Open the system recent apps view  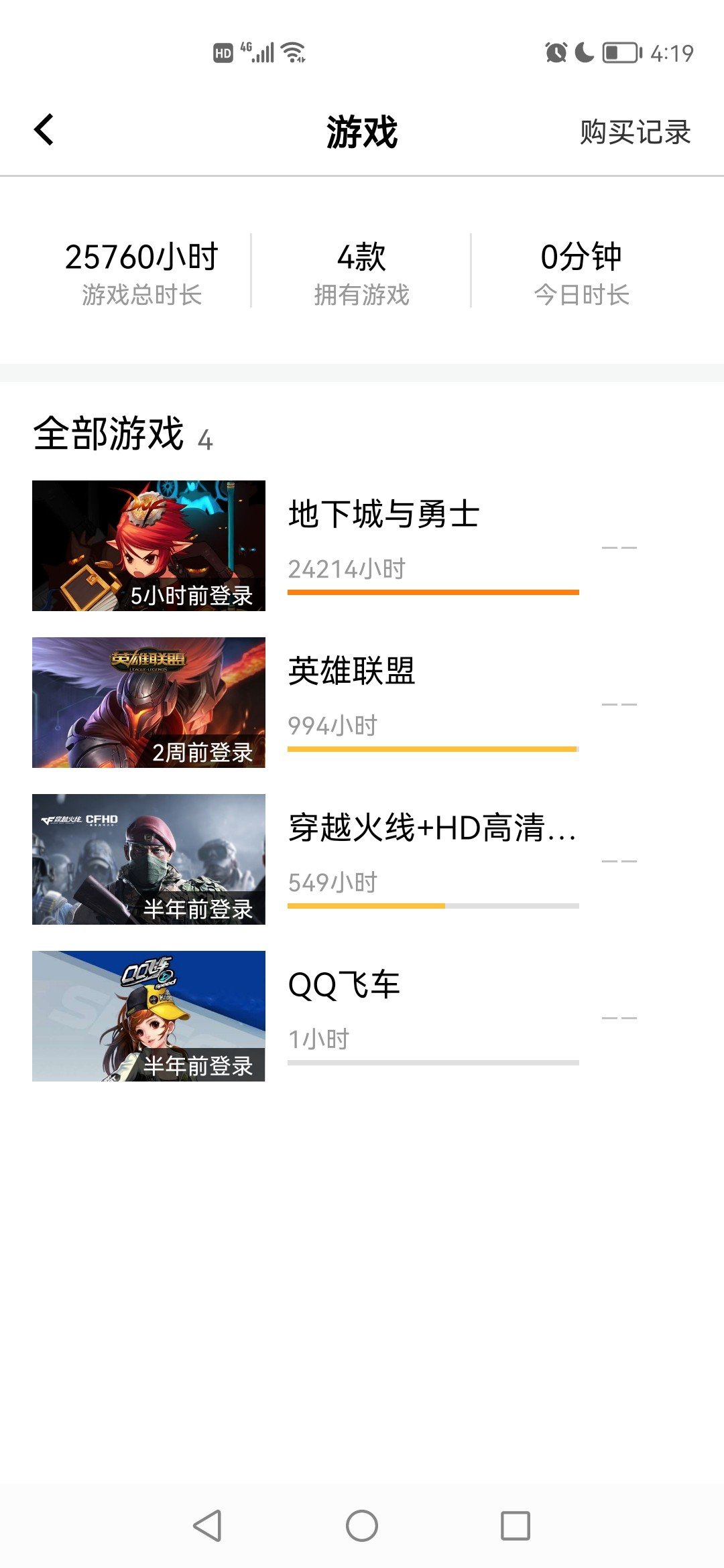pyautogui.click(x=516, y=1526)
